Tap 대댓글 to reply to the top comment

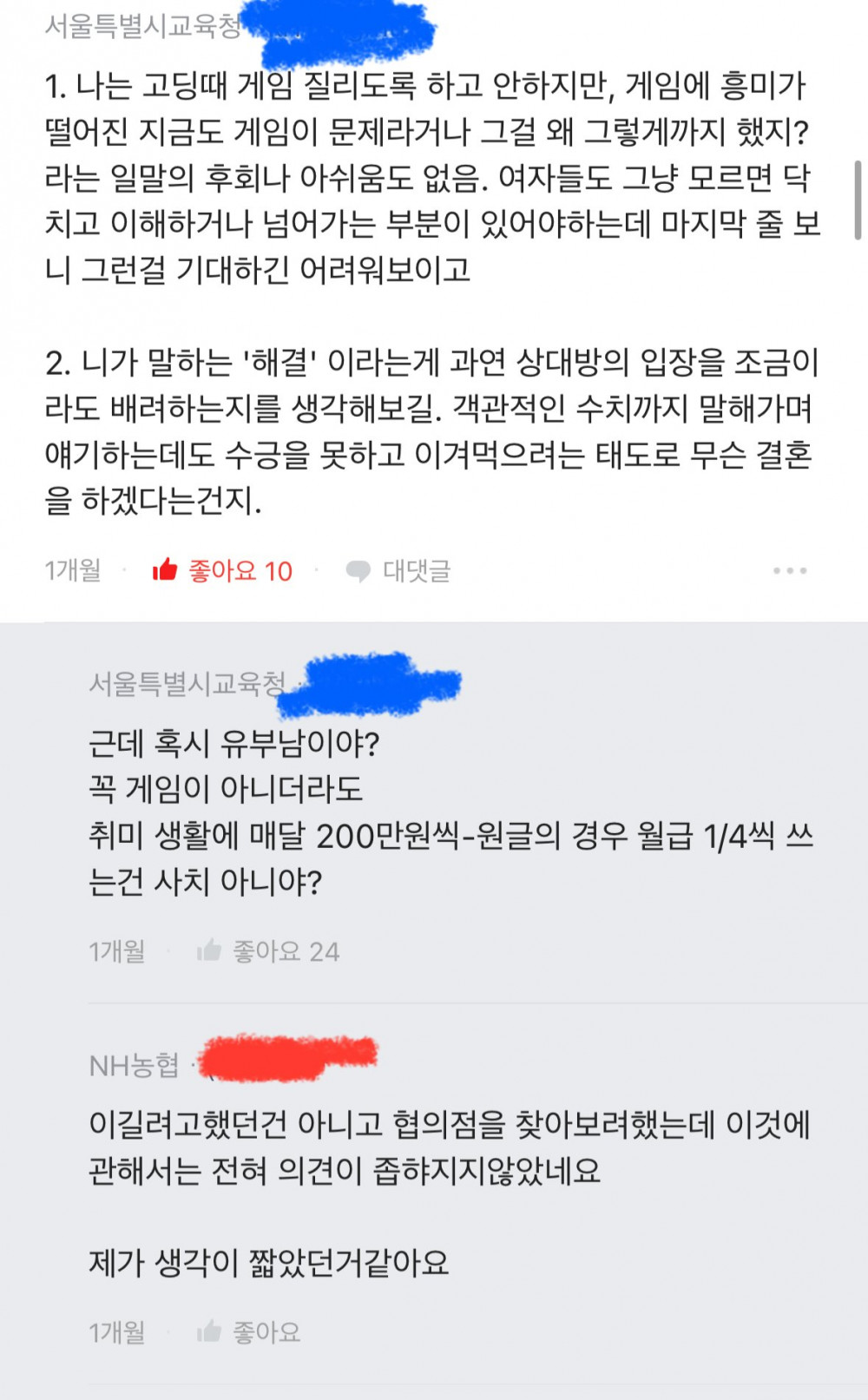tap(399, 570)
